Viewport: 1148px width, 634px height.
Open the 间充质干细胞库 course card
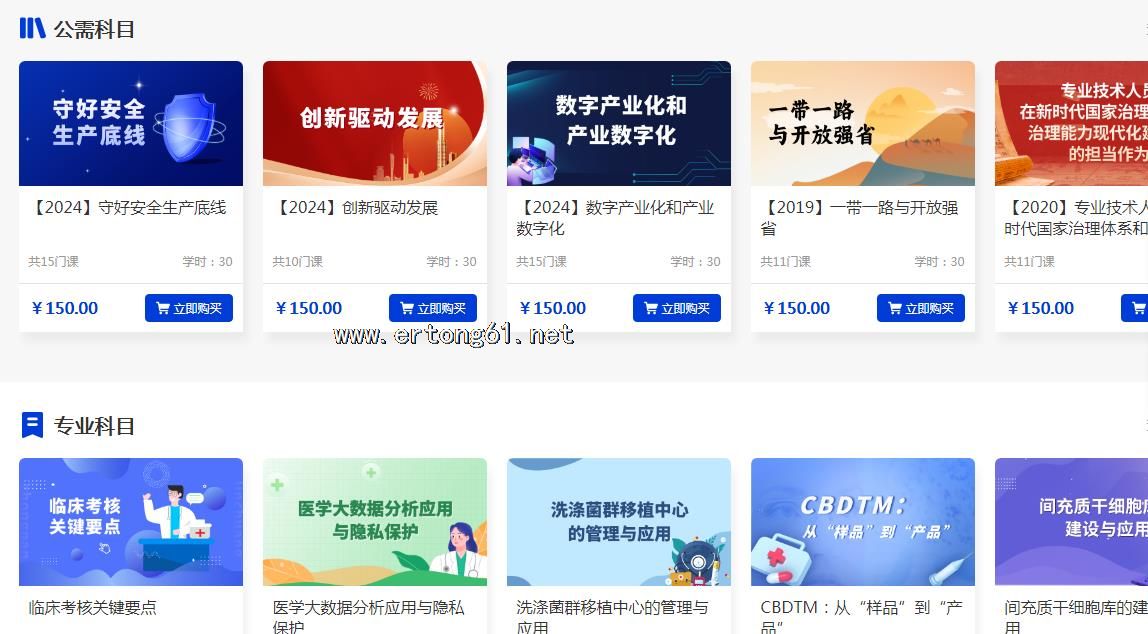tap(1071, 522)
